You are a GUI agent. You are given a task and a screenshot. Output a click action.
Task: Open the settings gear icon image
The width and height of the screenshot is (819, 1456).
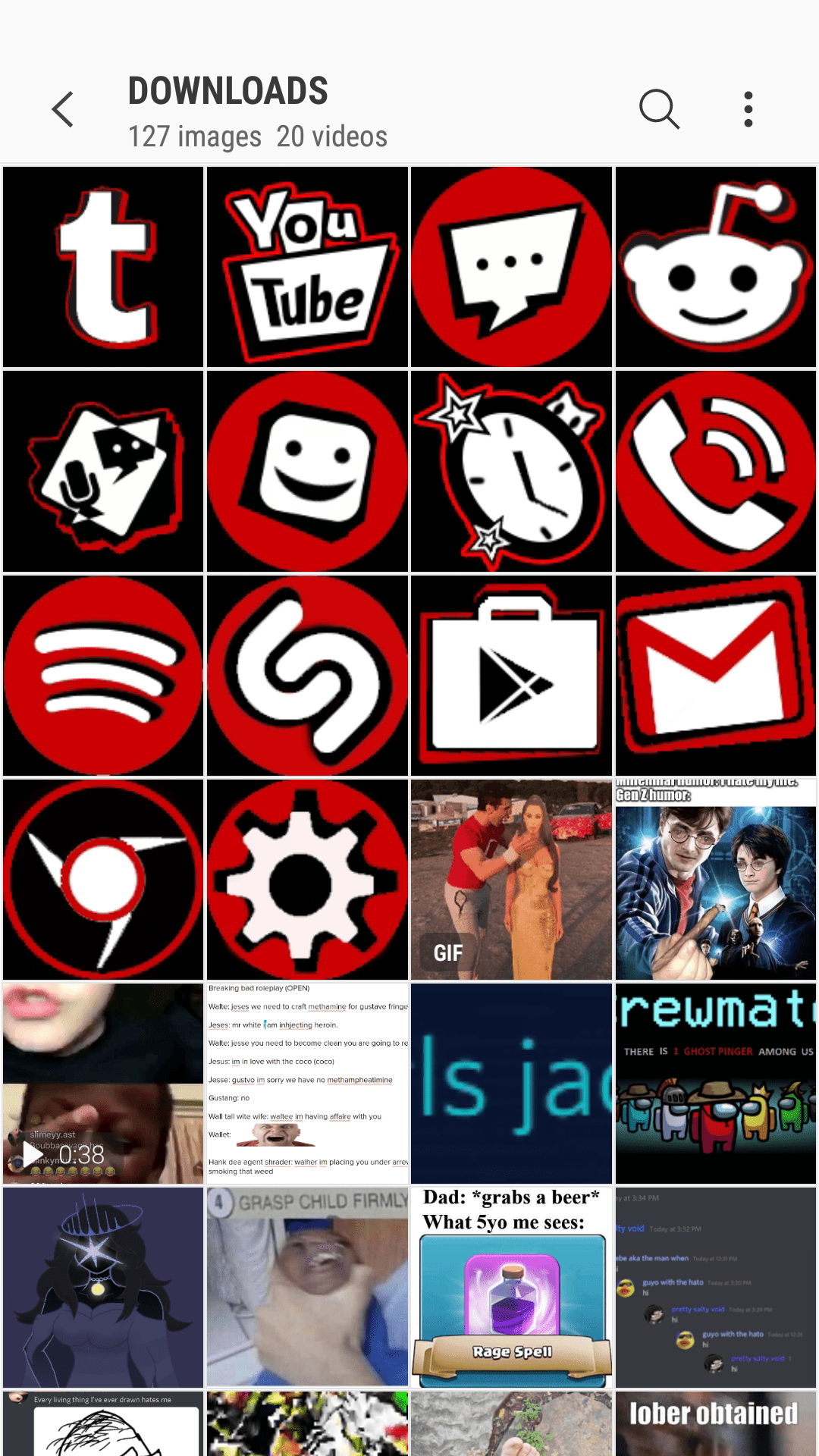307,880
